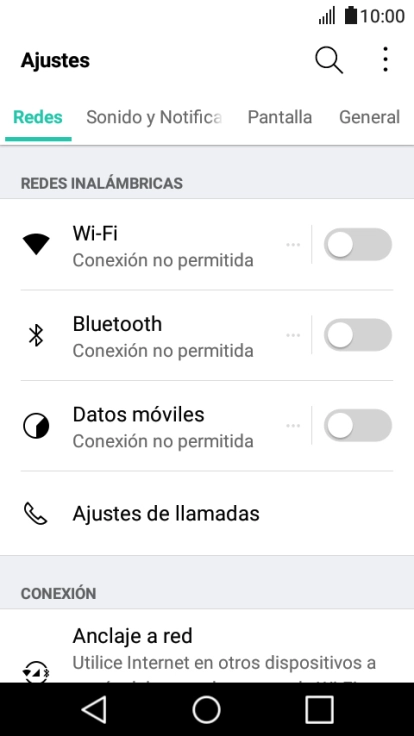Open Datos móviles settings row

pos(155,426)
